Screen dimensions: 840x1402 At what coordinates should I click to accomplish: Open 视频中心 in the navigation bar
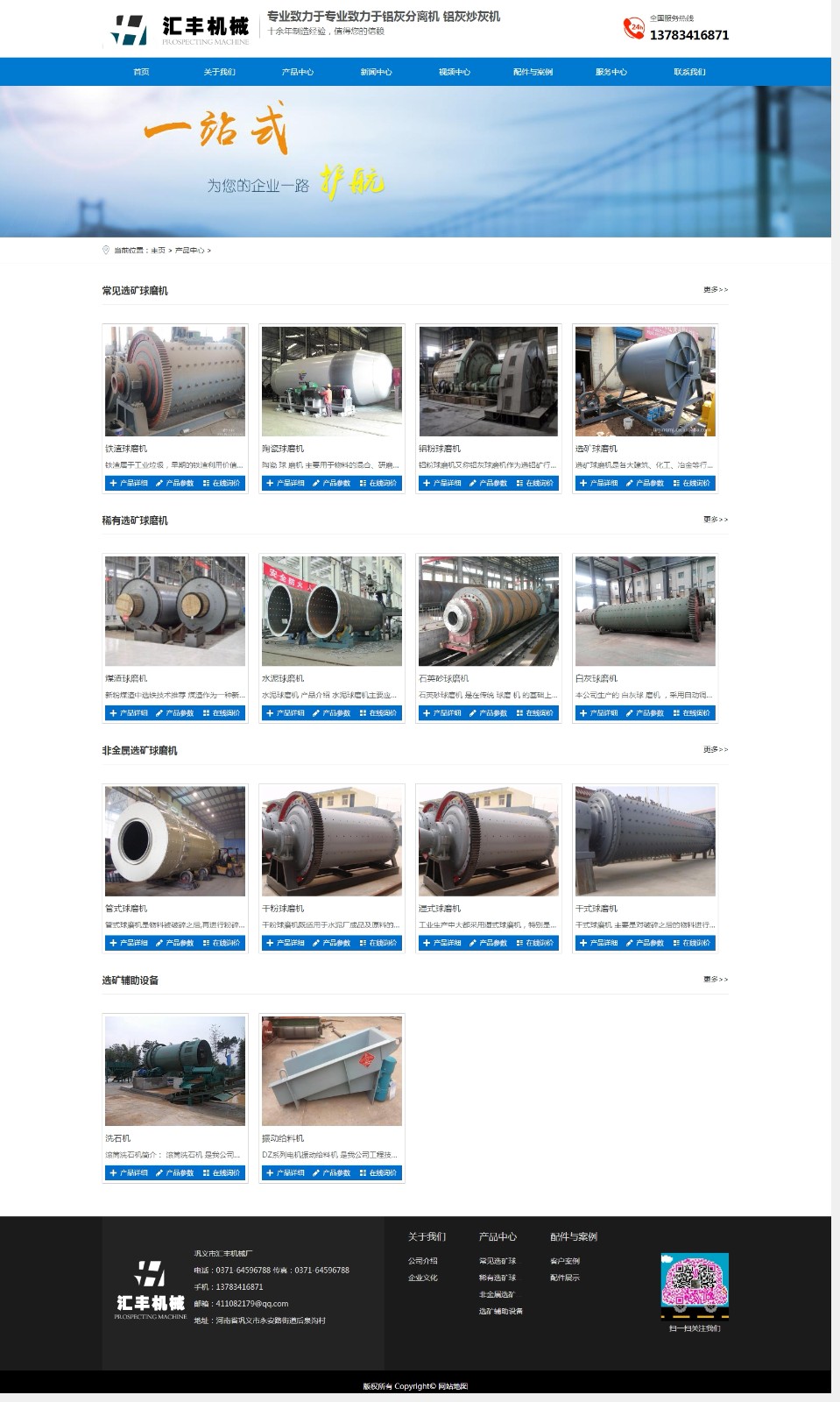click(454, 72)
